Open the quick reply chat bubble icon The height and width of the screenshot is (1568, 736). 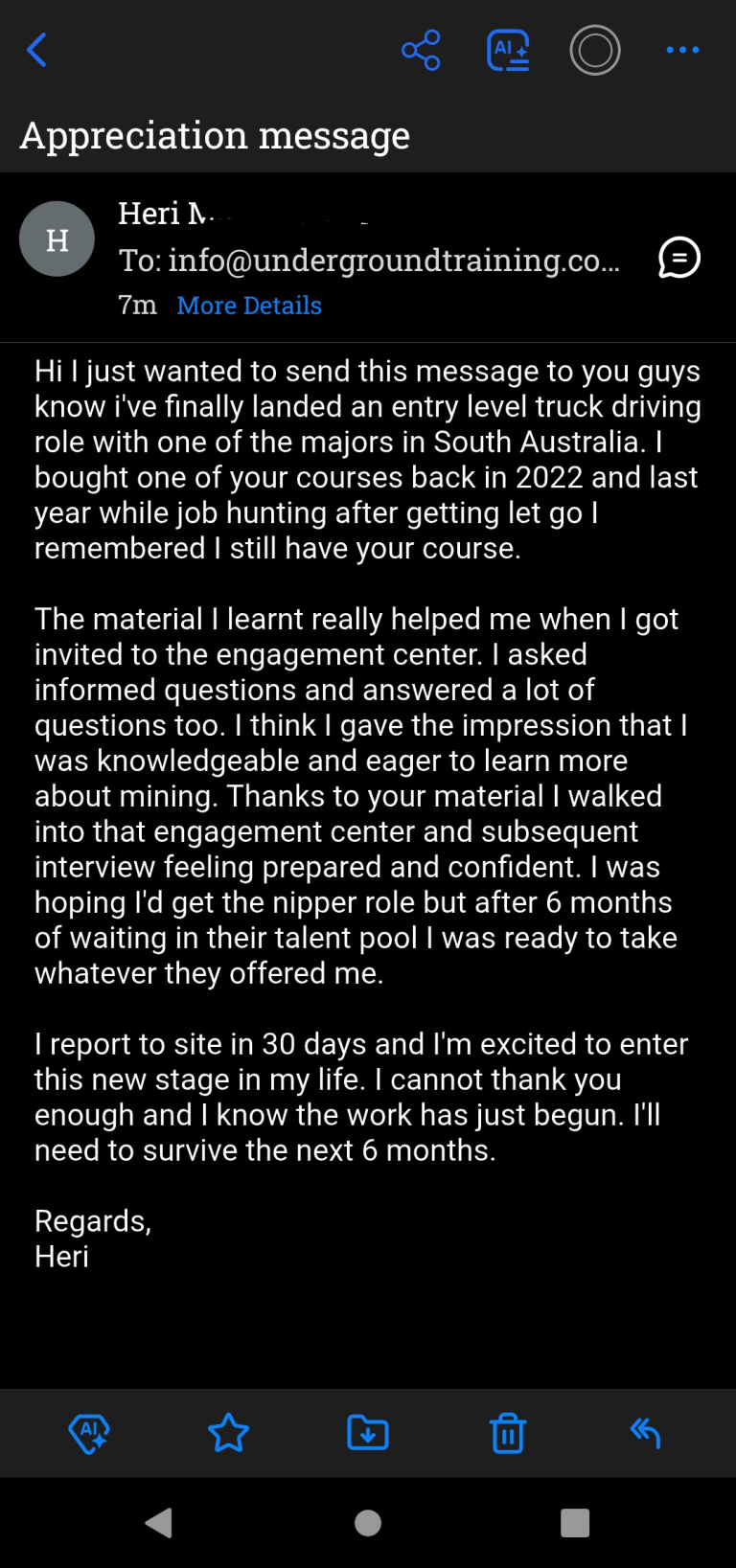click(x=679, y=258)
